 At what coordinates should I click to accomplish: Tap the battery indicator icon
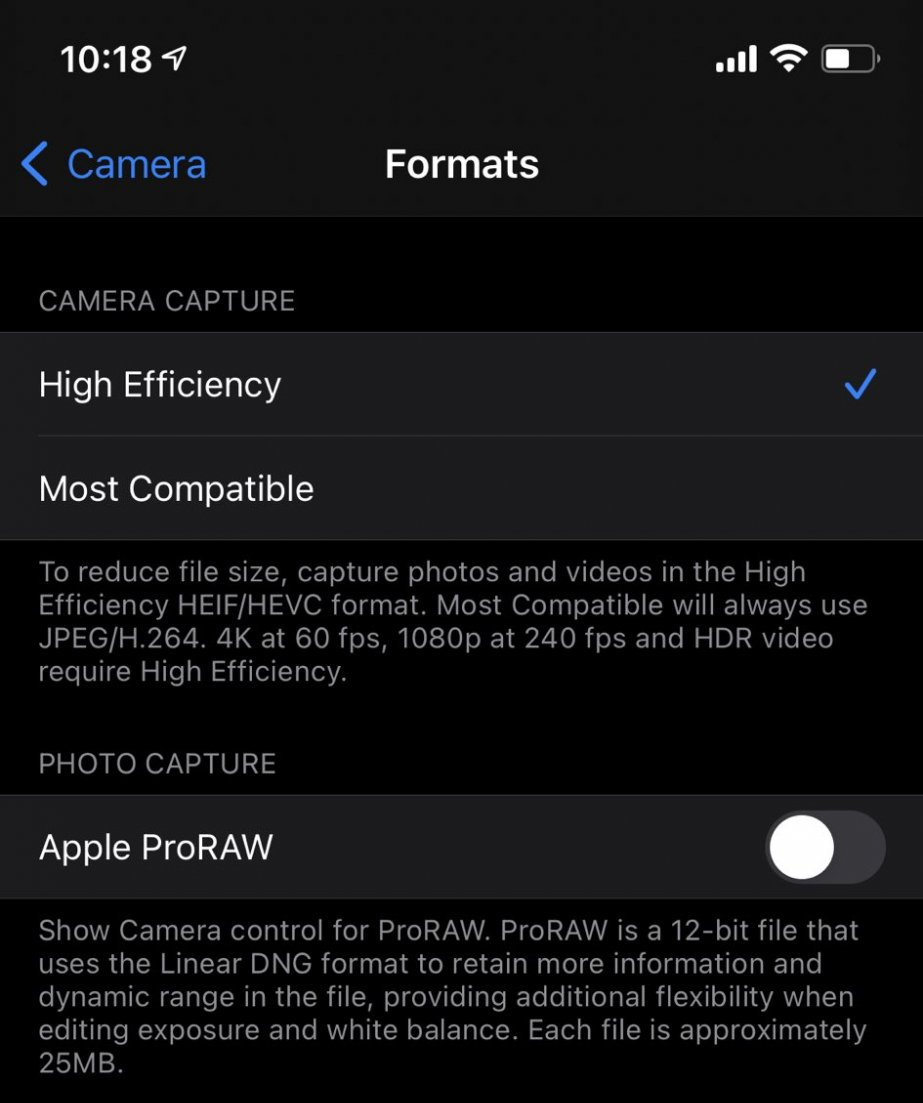847,59
